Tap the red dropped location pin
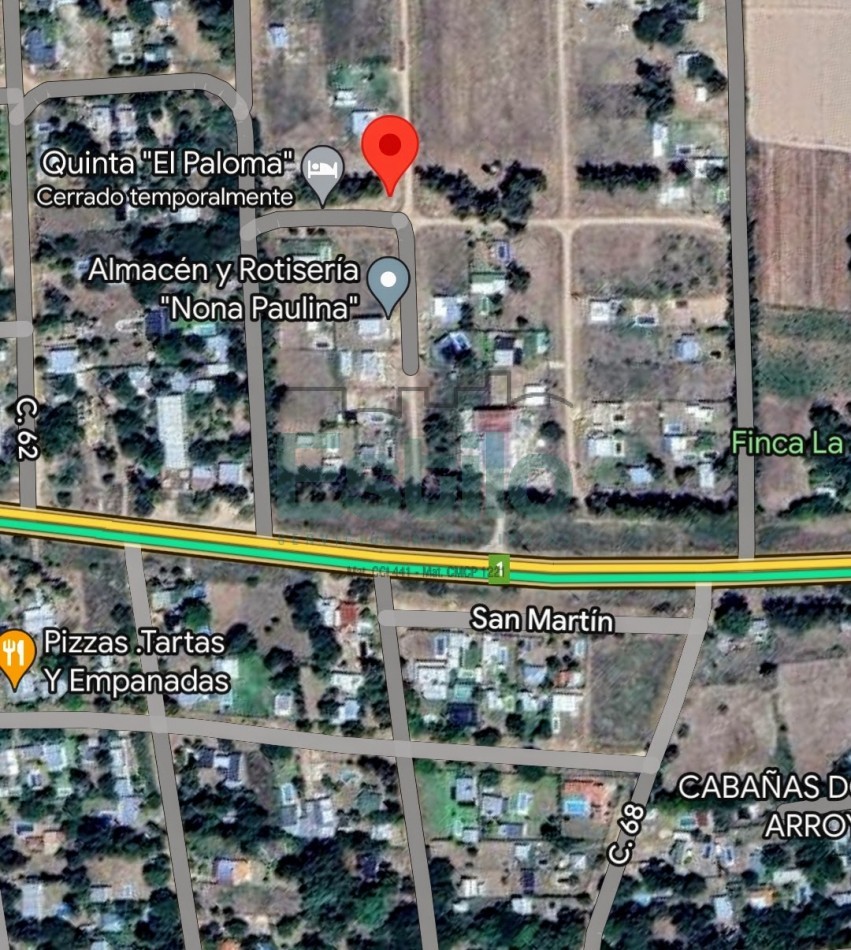The height and width of the screenshot is (950, 851). coord(389,149)
